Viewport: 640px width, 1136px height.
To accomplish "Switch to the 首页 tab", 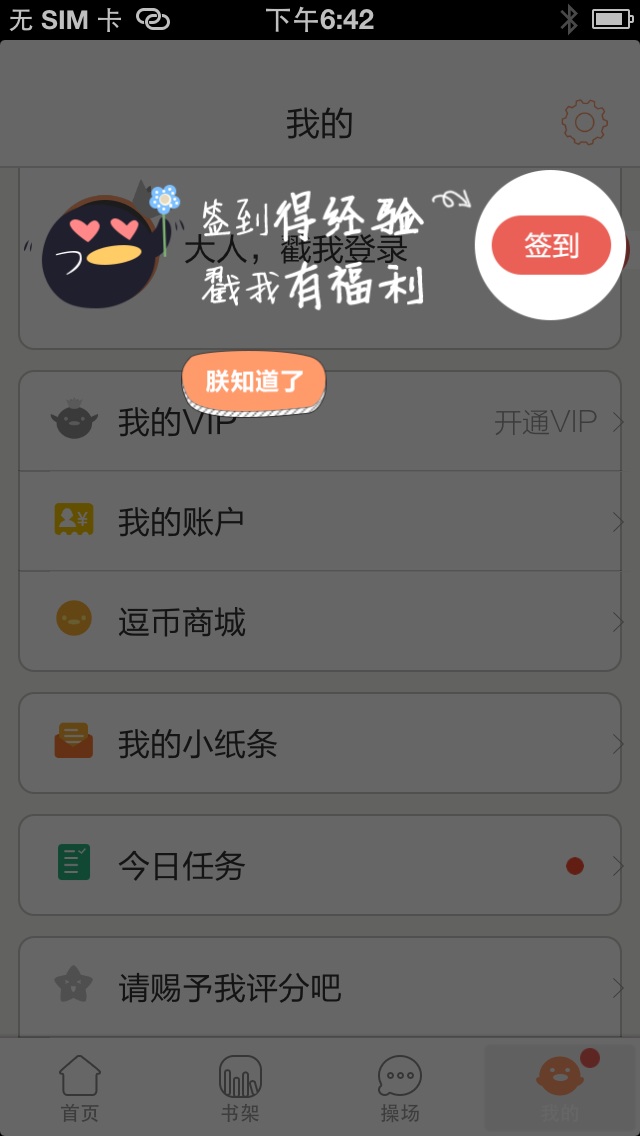I will pyautogui.click(x=80, y=1088).
